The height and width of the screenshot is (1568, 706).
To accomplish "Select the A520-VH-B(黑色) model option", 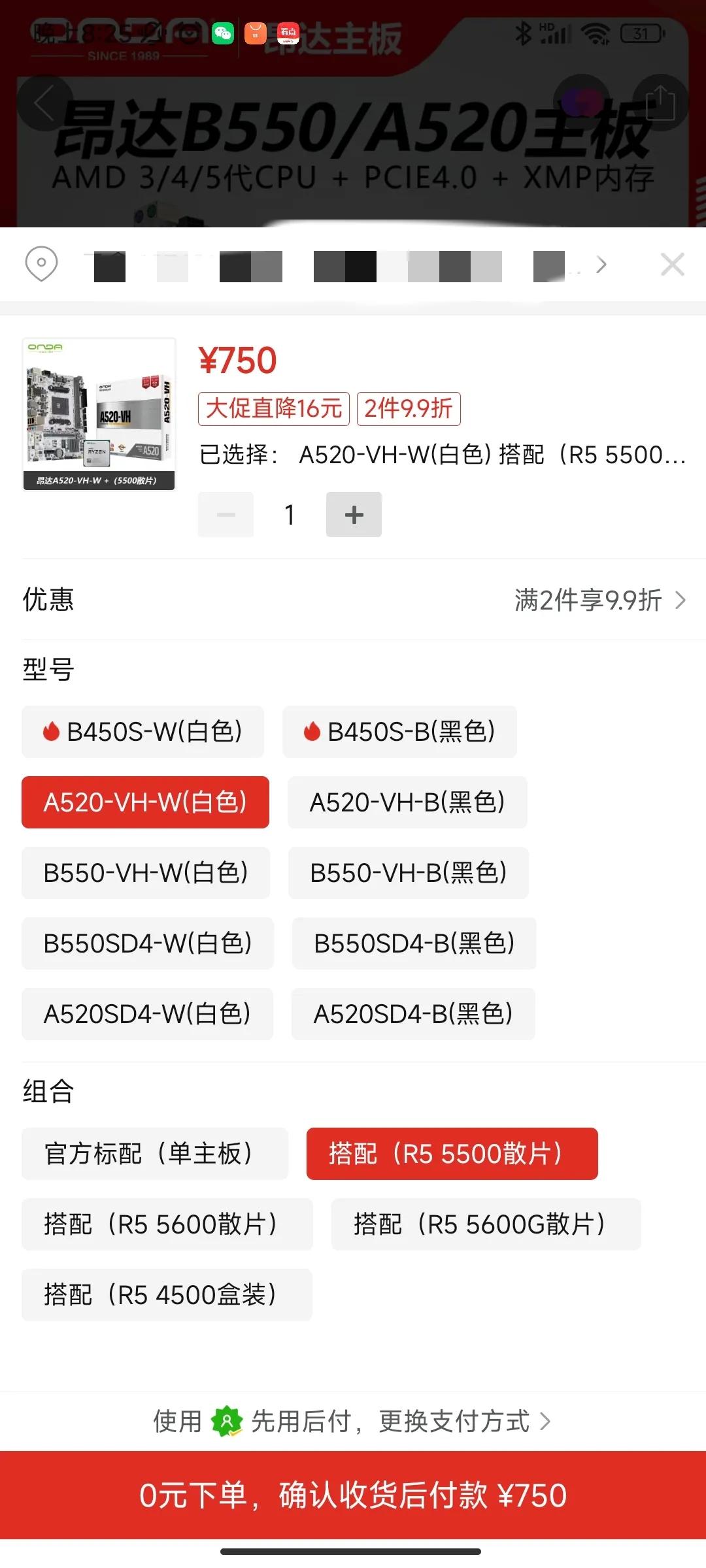I will pos(407,802).
